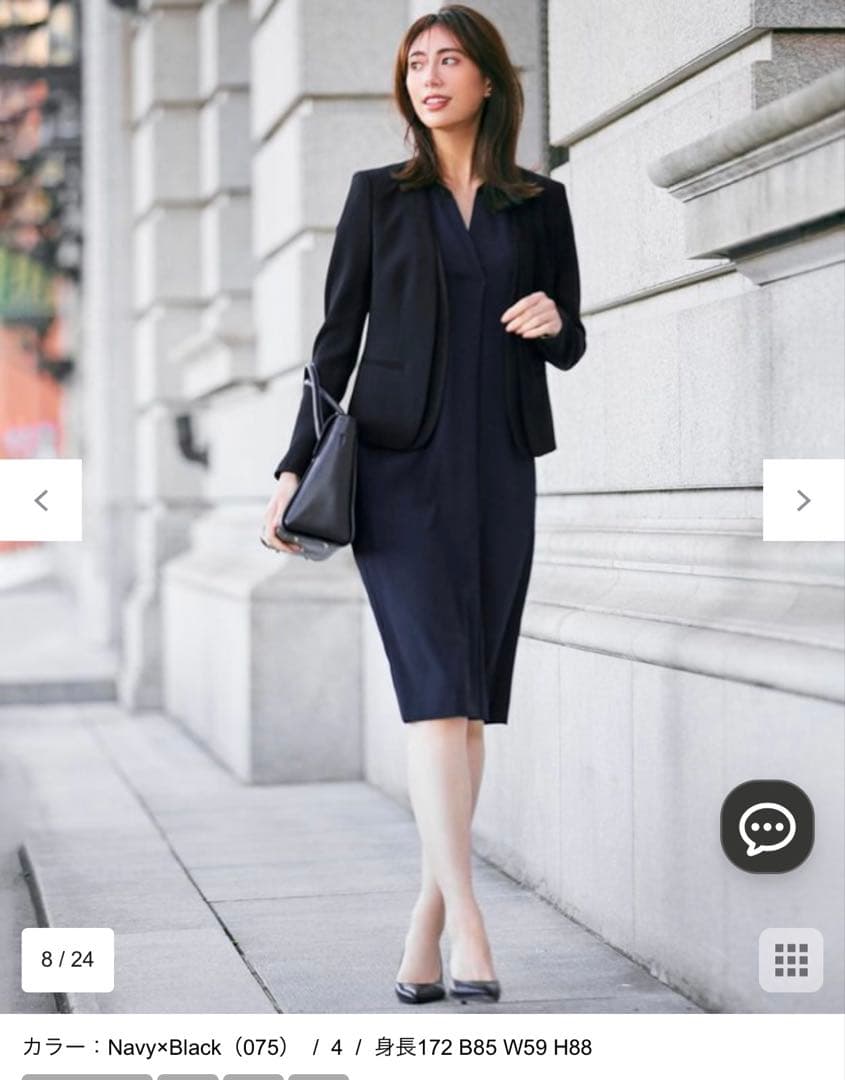Open the chat support bubble

pos(767,827)
